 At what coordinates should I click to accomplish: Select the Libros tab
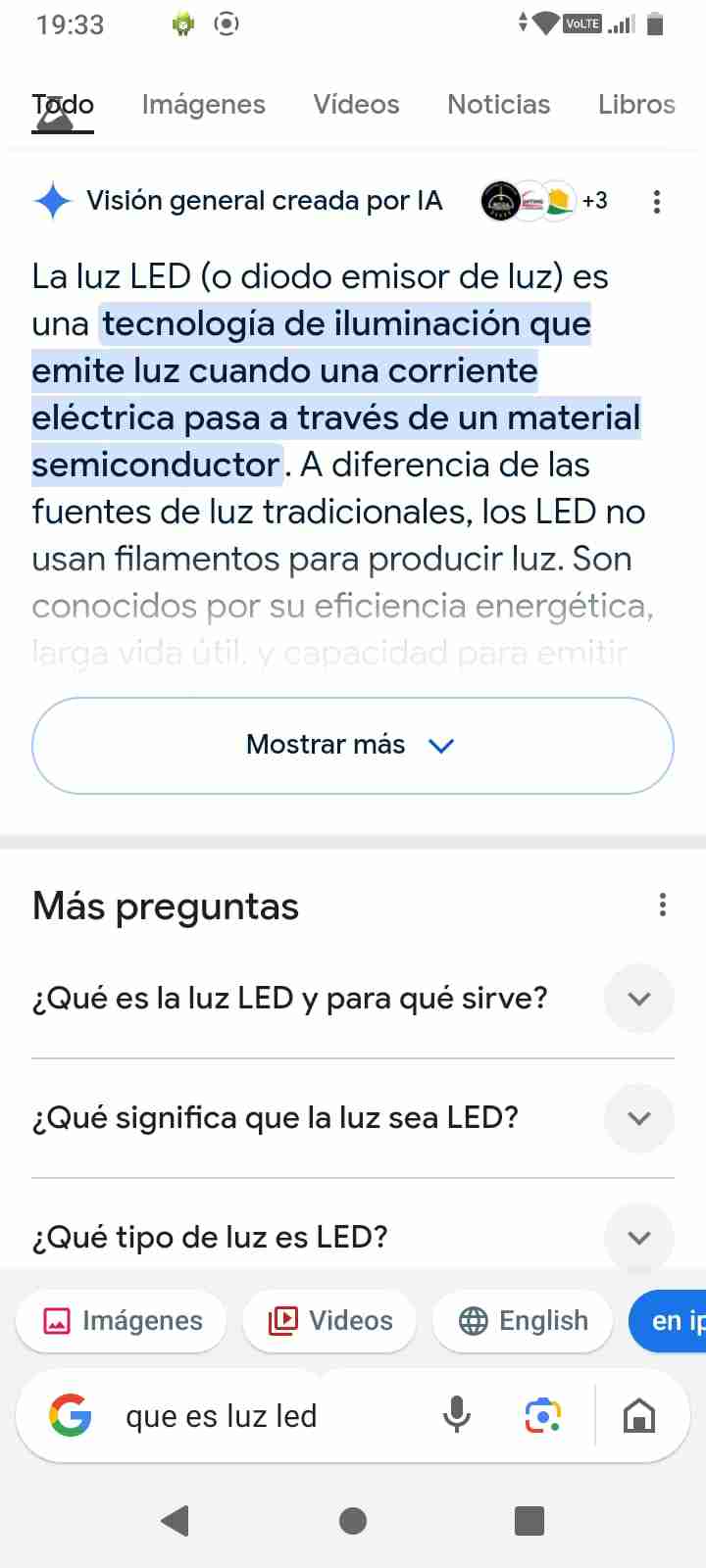(636, 105)
